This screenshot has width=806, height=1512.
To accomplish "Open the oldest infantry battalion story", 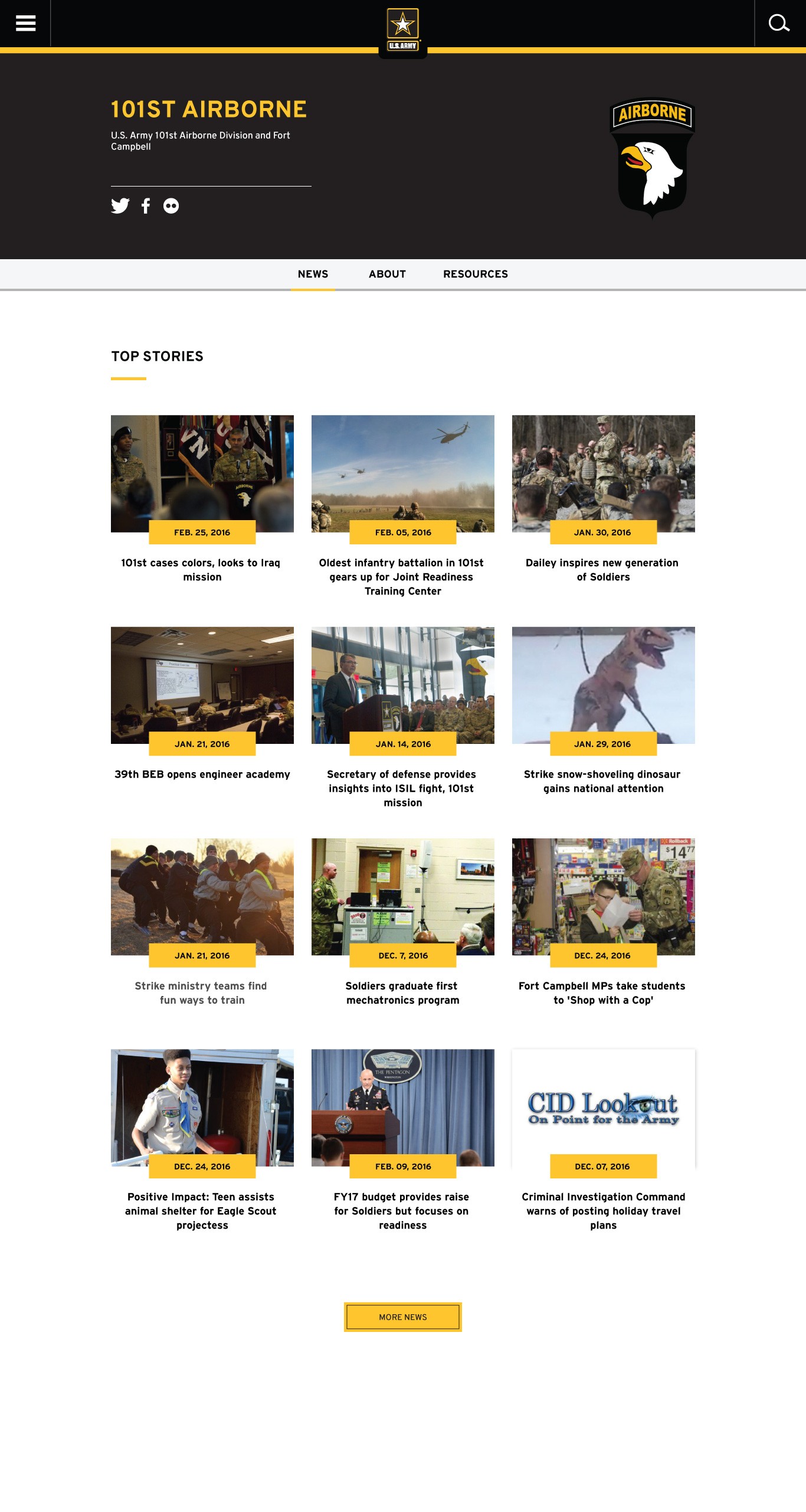I will coord(402,577).
